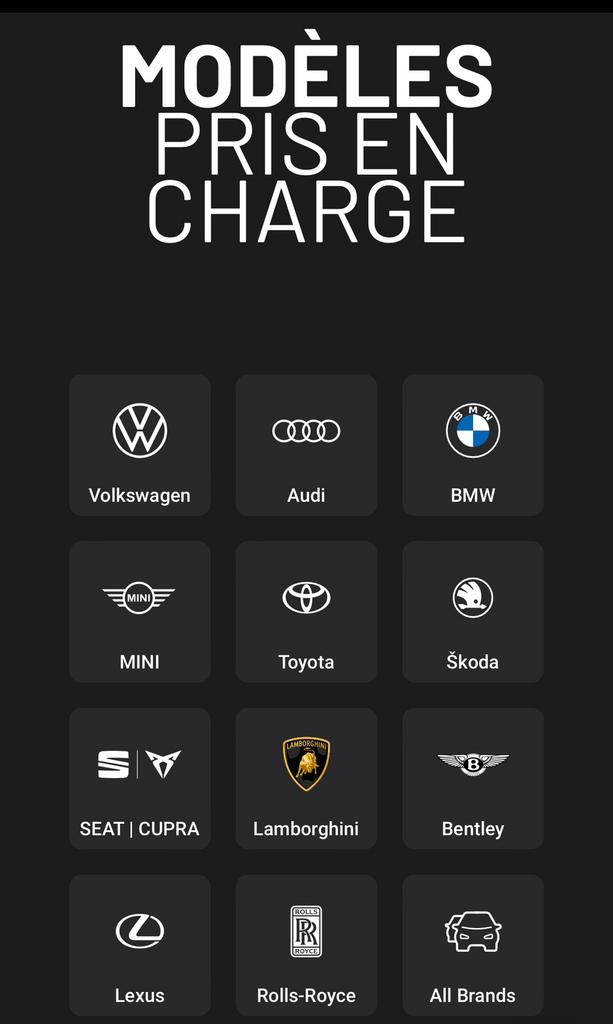Image resolution: width=613 pixels, height=1024 pixels.
Task: Tap the Bentley brand card
Action: pyautogui.click(x=473, y=779)
